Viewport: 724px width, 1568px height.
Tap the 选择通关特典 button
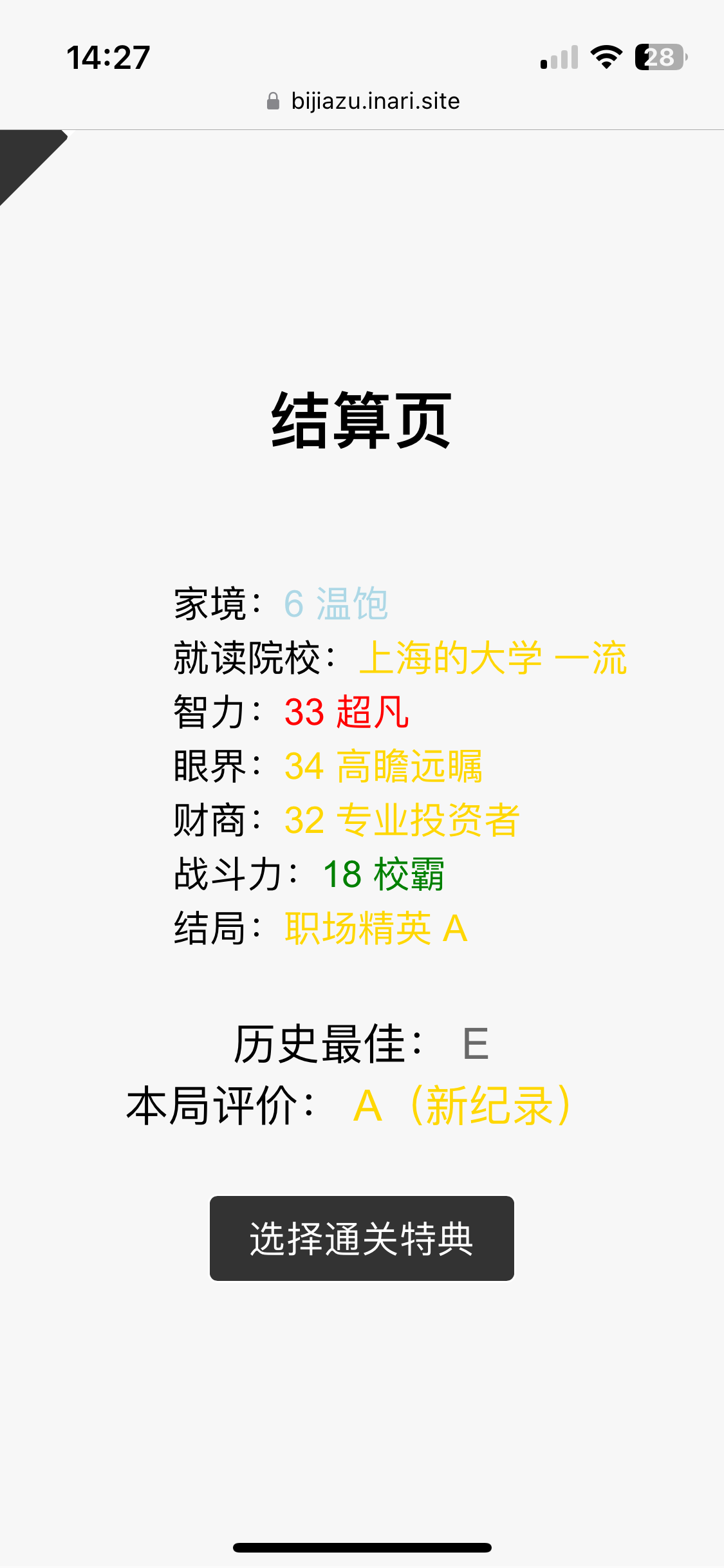[x=362, y=1238]
